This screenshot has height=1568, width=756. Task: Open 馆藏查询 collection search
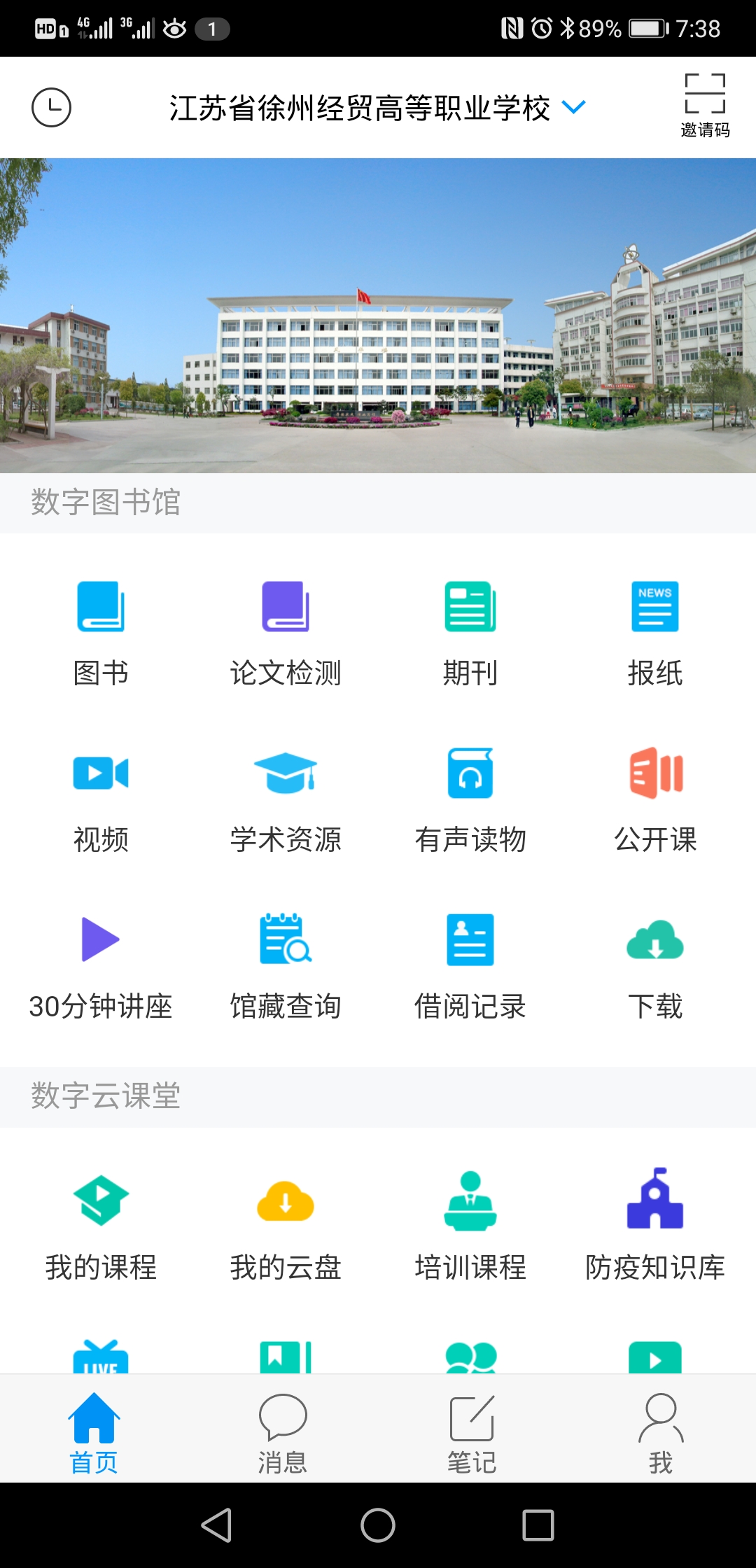(286, 965)
